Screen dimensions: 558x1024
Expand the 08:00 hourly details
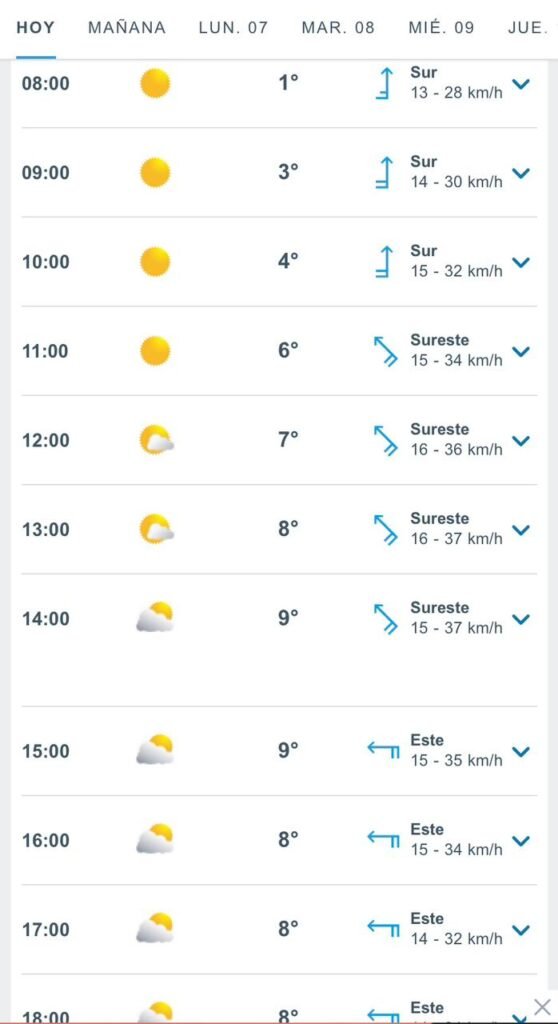[521, 84]
